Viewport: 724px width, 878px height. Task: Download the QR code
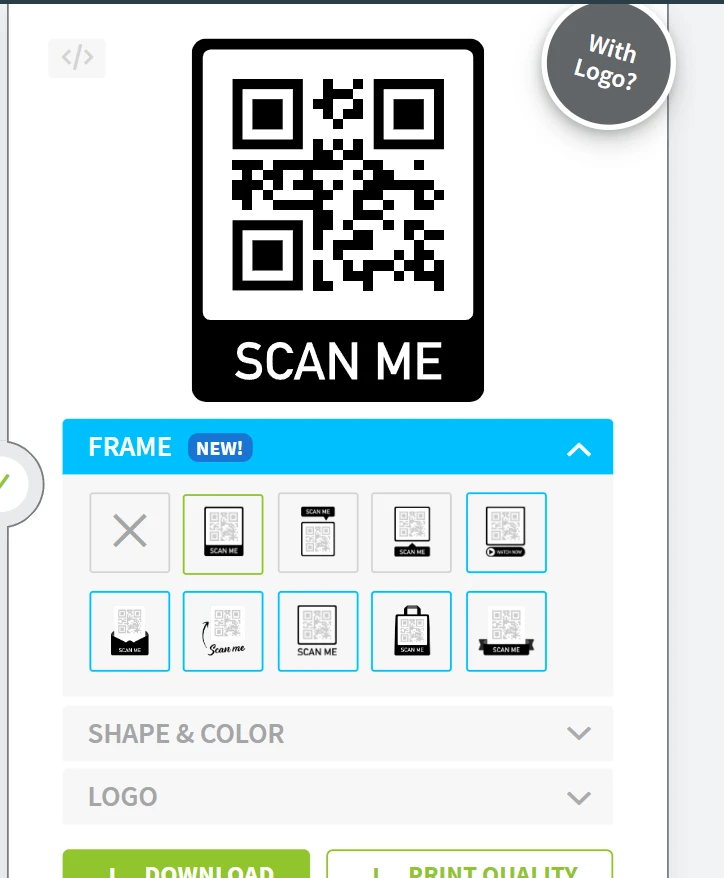[x=186, y=866]
